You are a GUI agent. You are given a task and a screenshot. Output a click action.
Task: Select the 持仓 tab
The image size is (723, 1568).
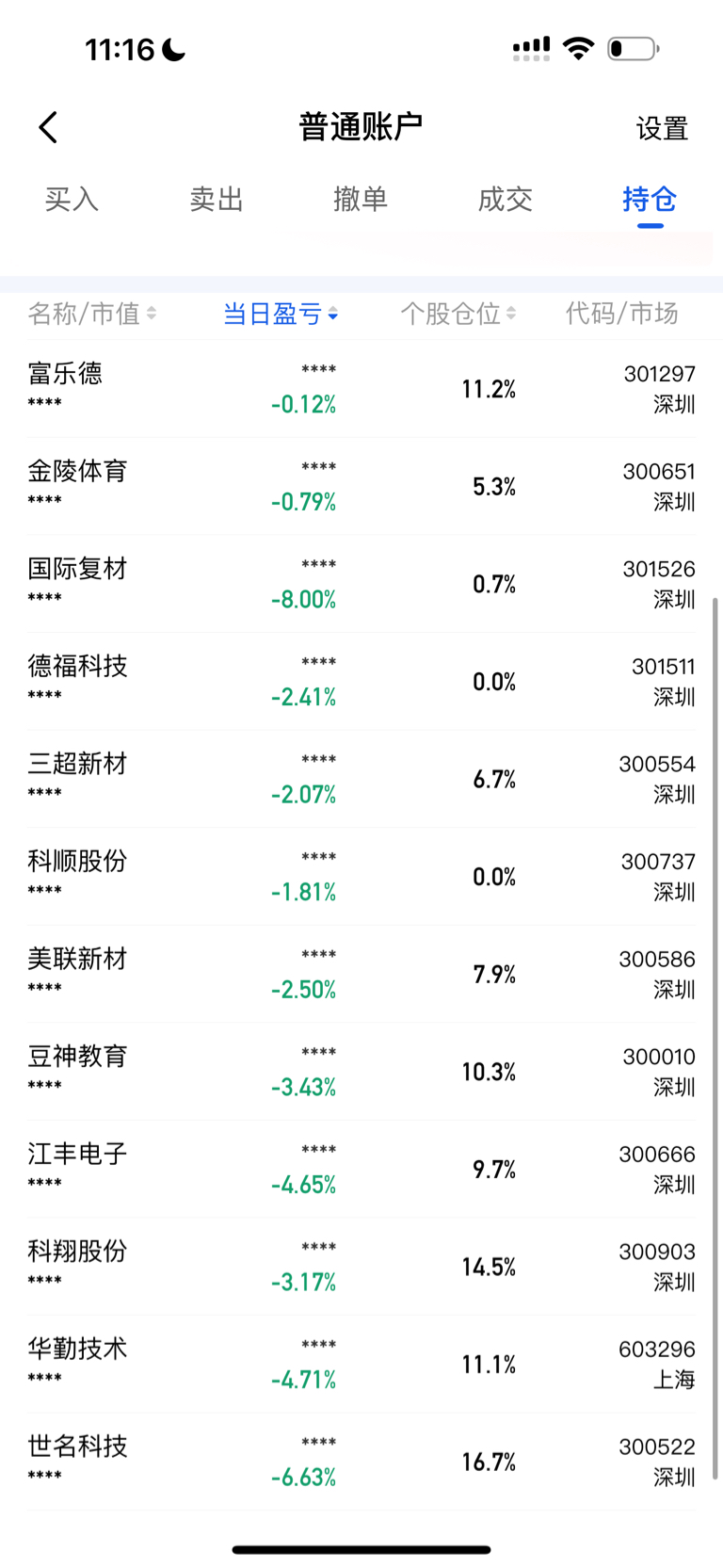point(650,199)
